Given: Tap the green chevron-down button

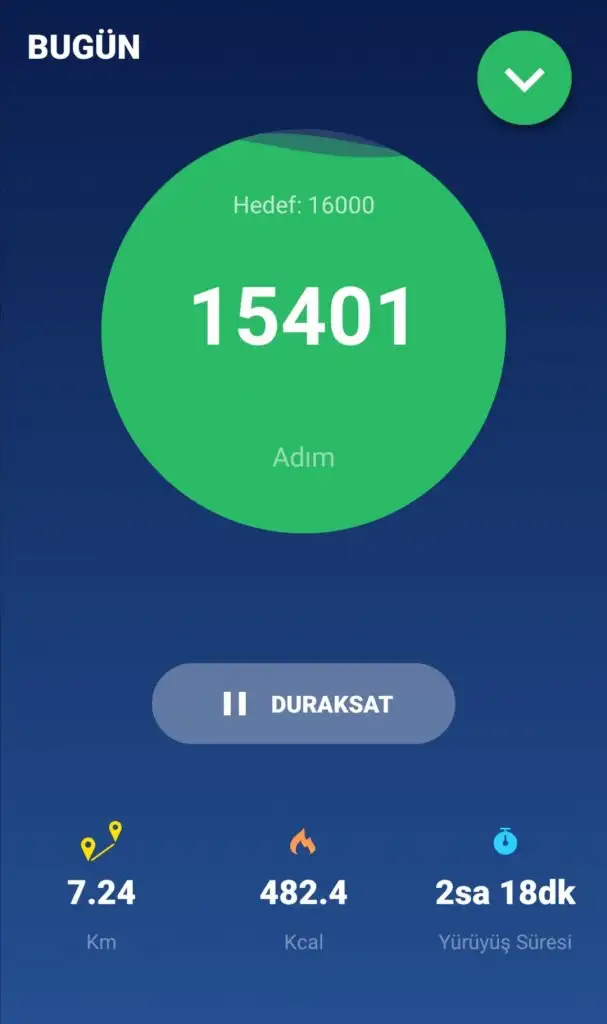Looking at the screenshot, I should pos(524,79).
